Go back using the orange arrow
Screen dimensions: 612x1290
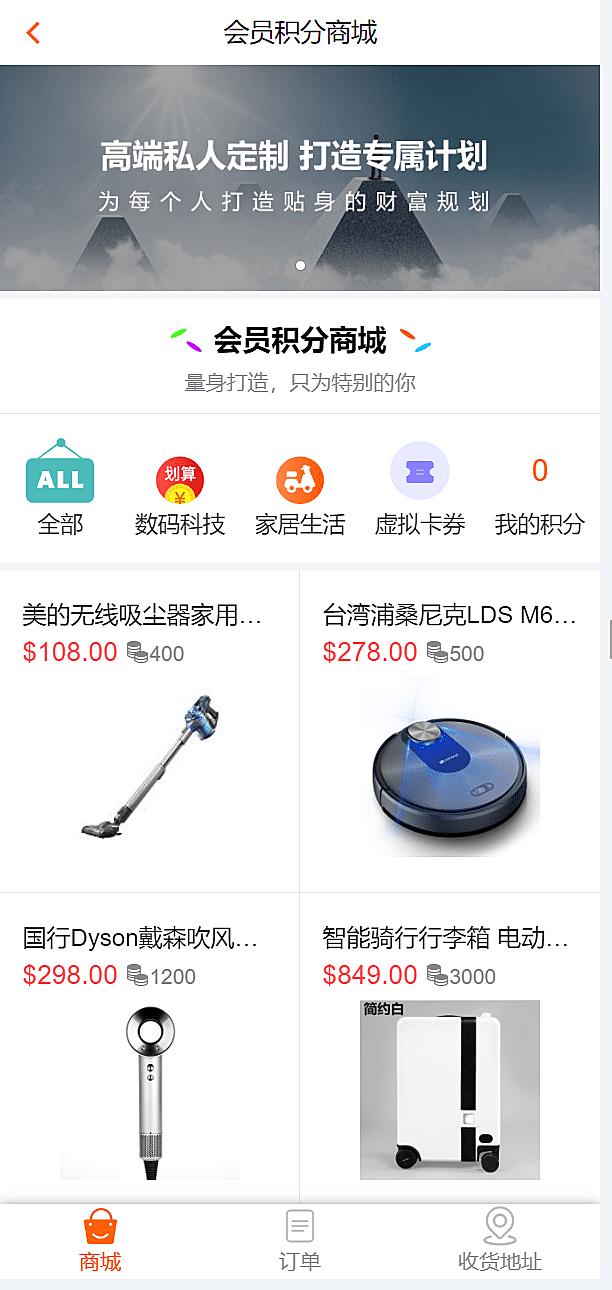pos(33,33)
